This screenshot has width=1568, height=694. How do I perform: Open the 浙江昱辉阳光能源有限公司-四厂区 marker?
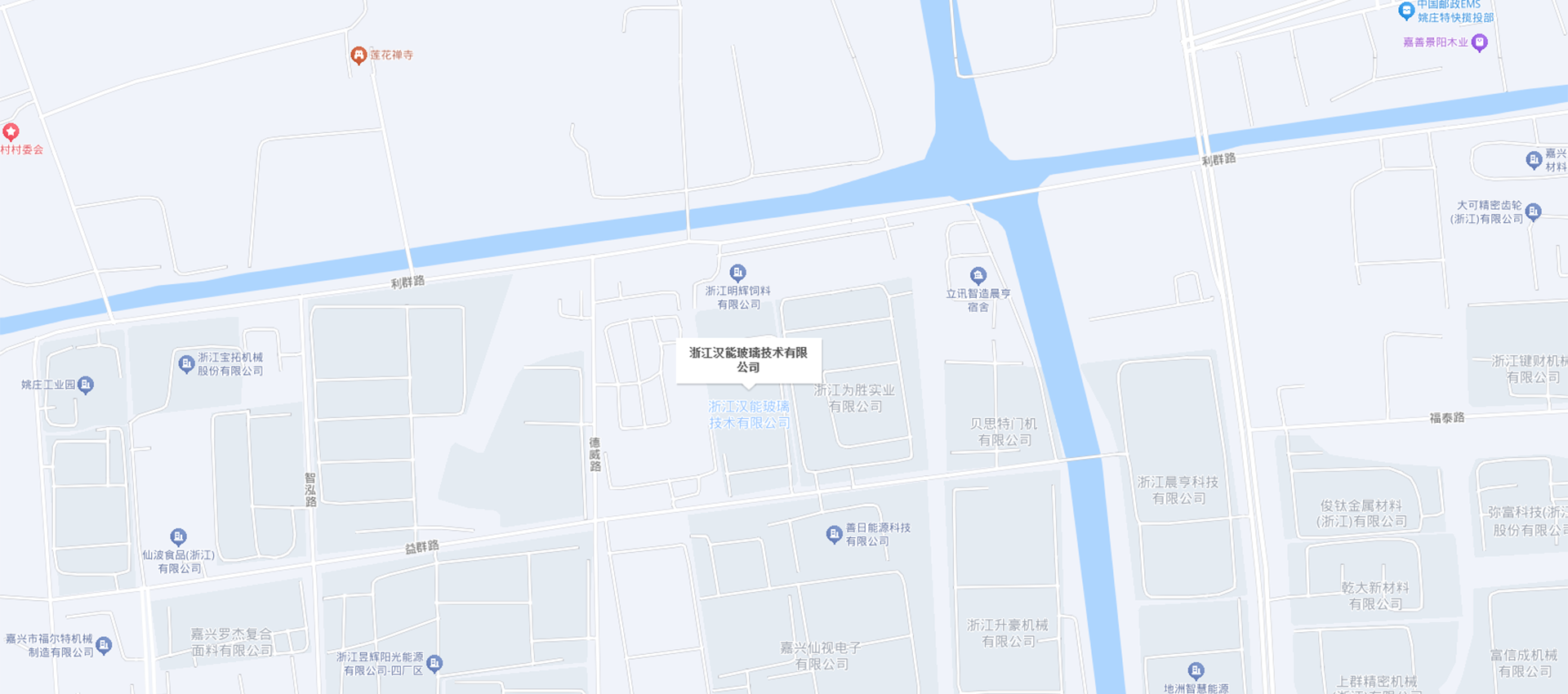point(434,663)
